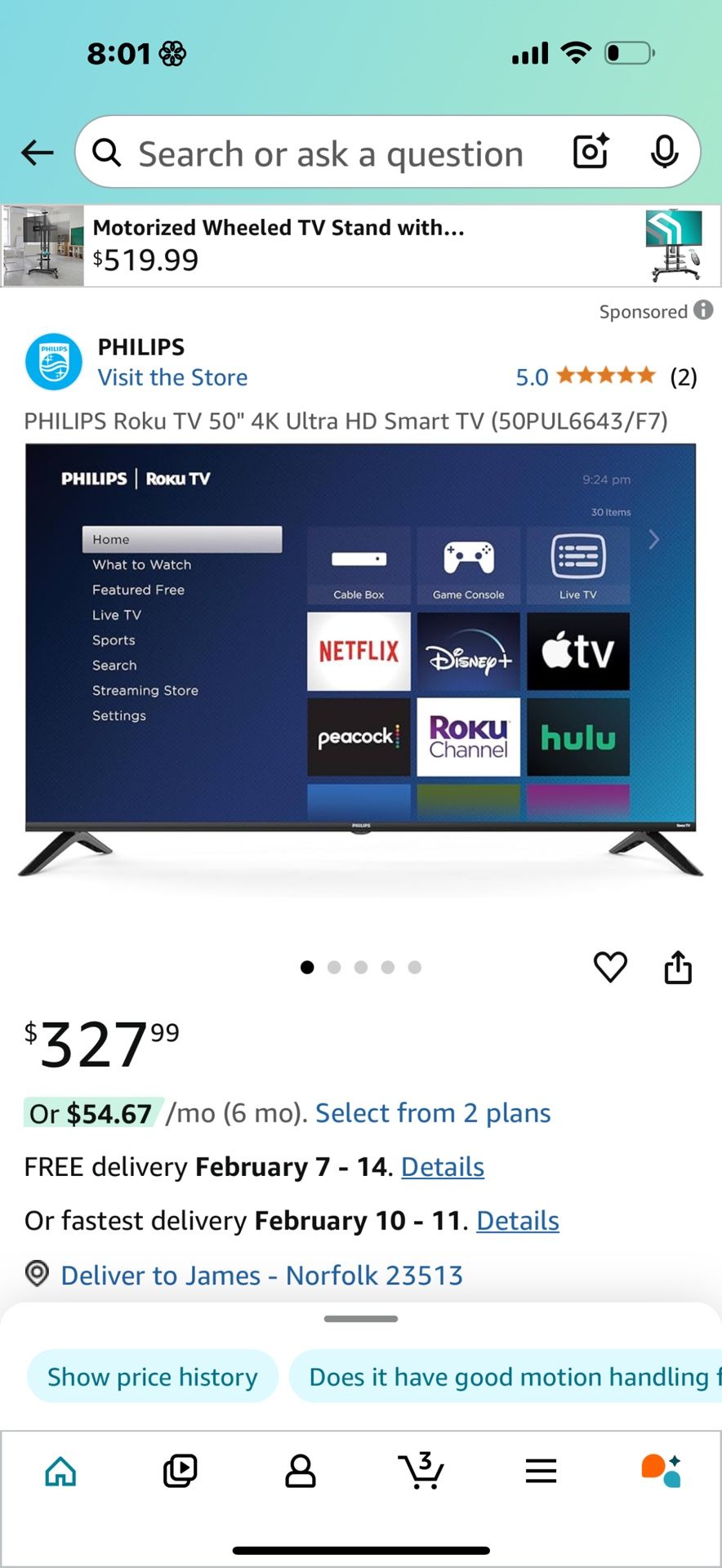The height and width of the screenshot is (1568, 722).
Task: Start voice search with the microphone
Action: pyautogui.click(x=664, y=152)
